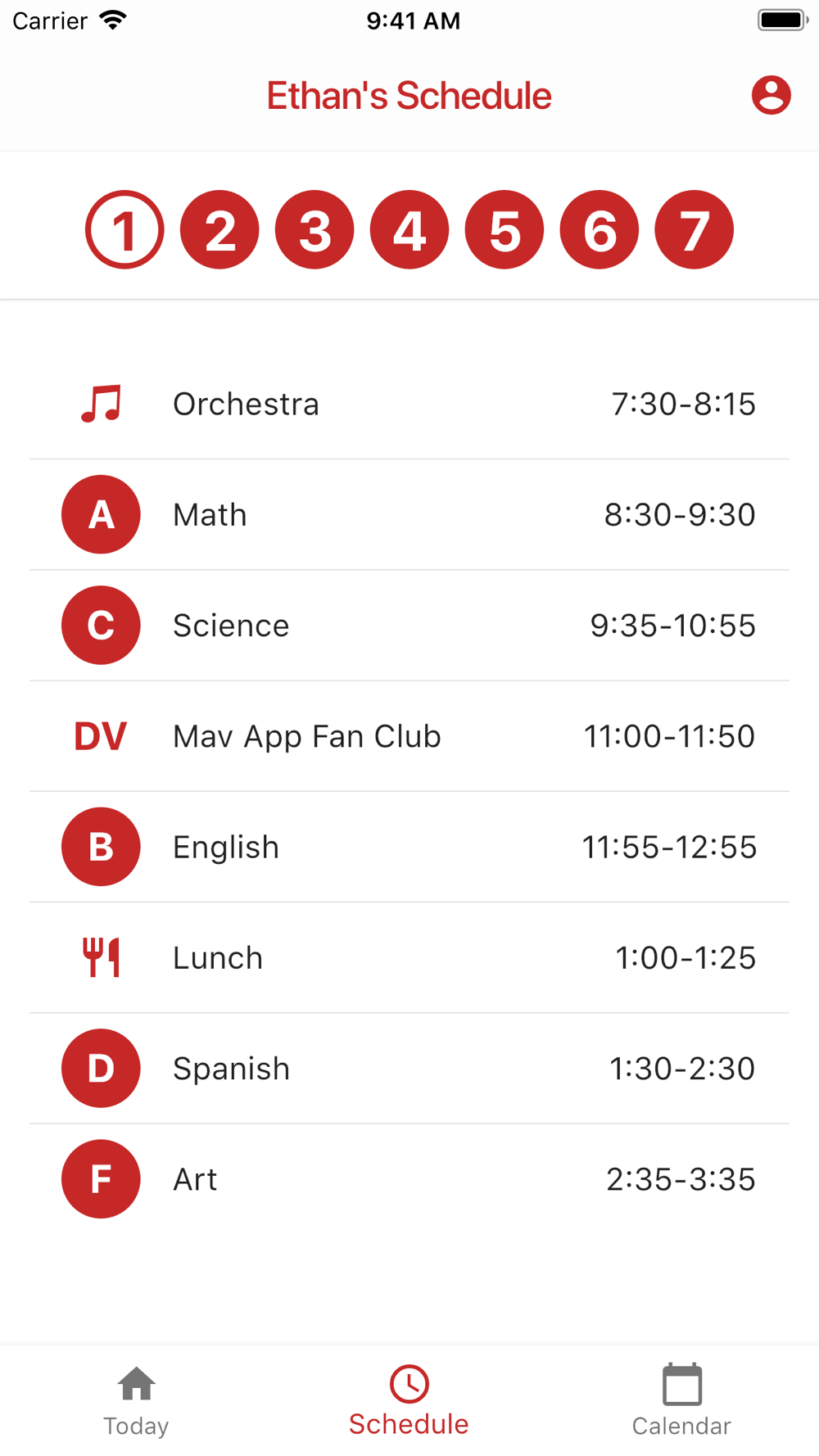Switch to the Today tab
Screen dimensions: 819x1456
[x=136, y=1401]
